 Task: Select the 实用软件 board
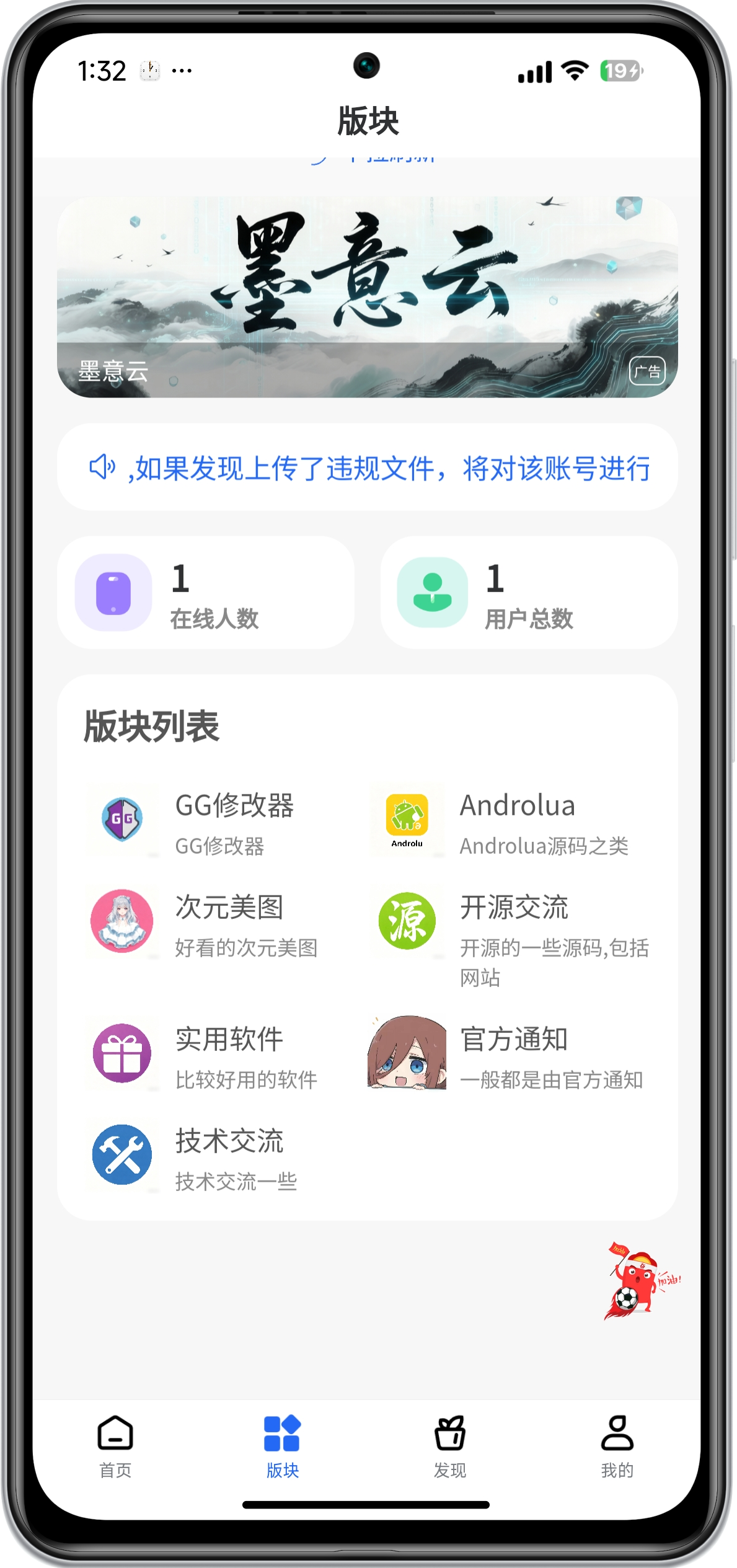click(x=211, y=1055)
